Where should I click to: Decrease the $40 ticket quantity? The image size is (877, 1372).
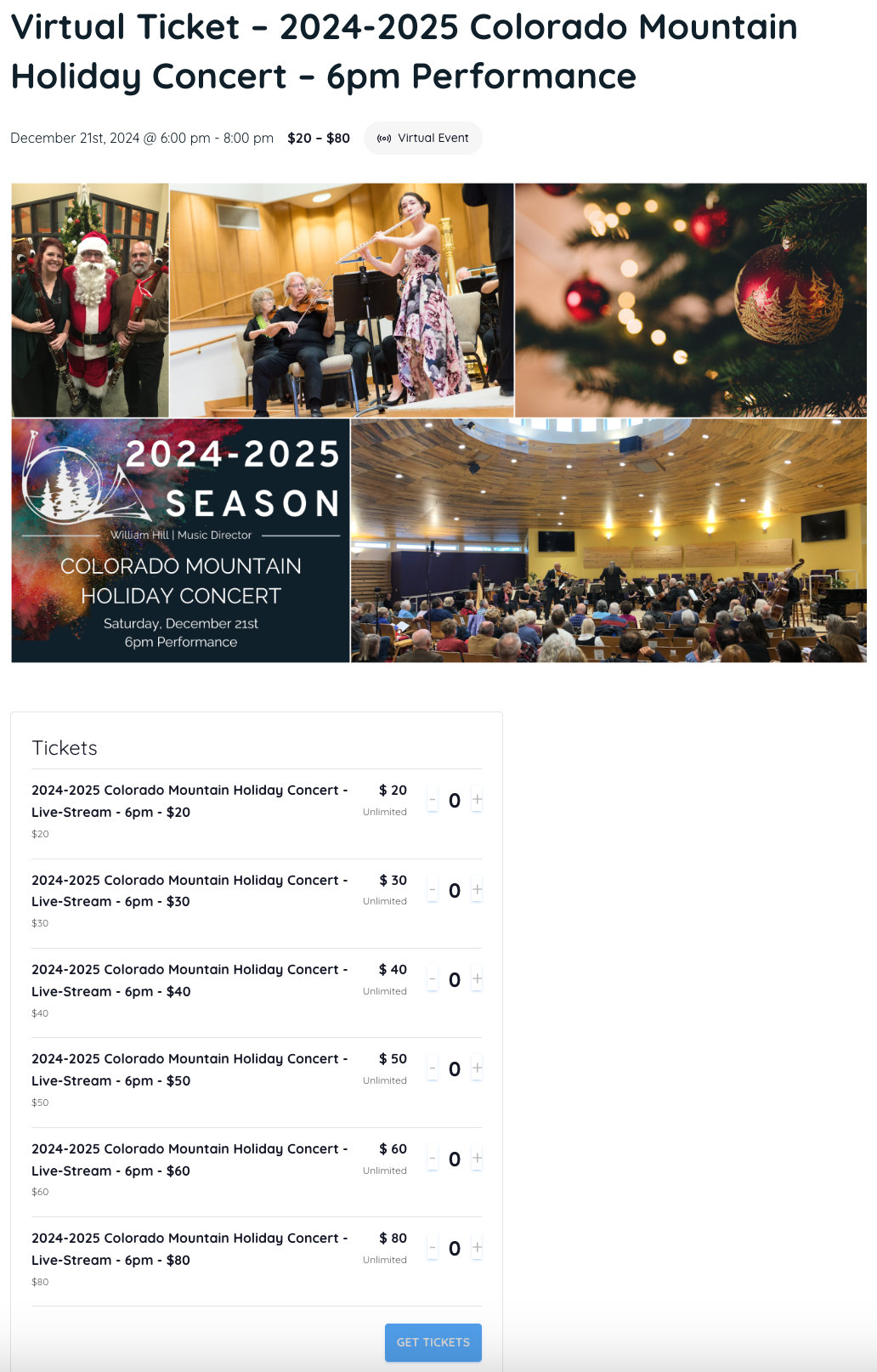(433, 979)
